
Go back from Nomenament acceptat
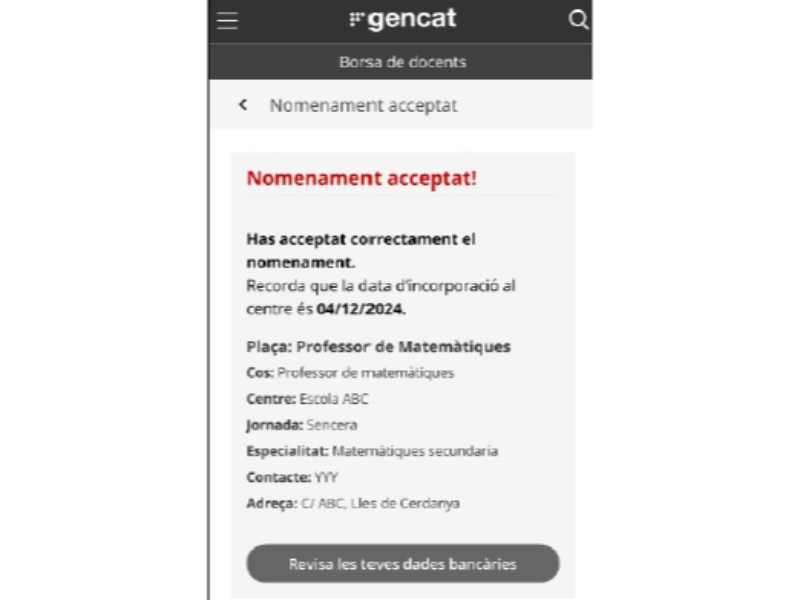click(x=243, y=105)
